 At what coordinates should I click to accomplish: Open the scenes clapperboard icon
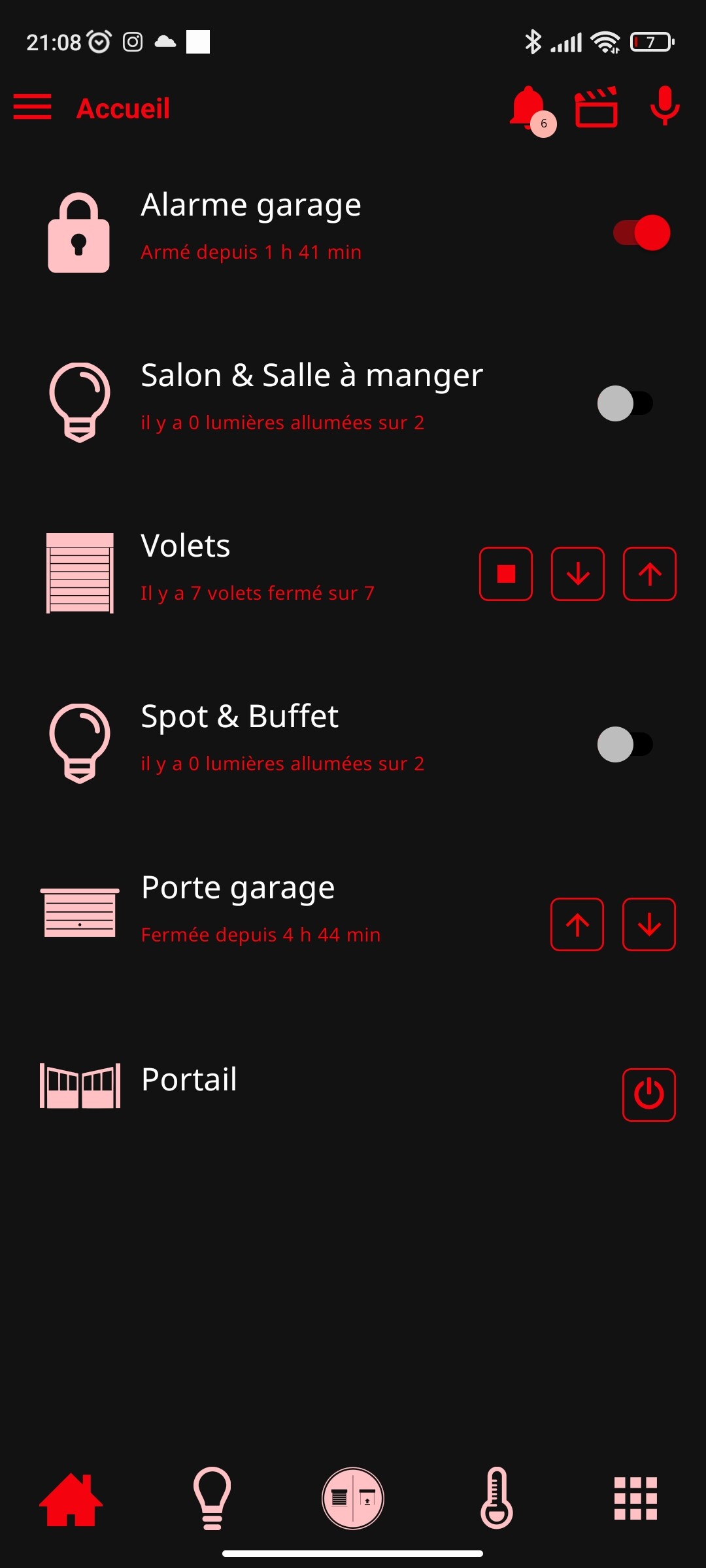pyautogui.click(x=596, y=107)
